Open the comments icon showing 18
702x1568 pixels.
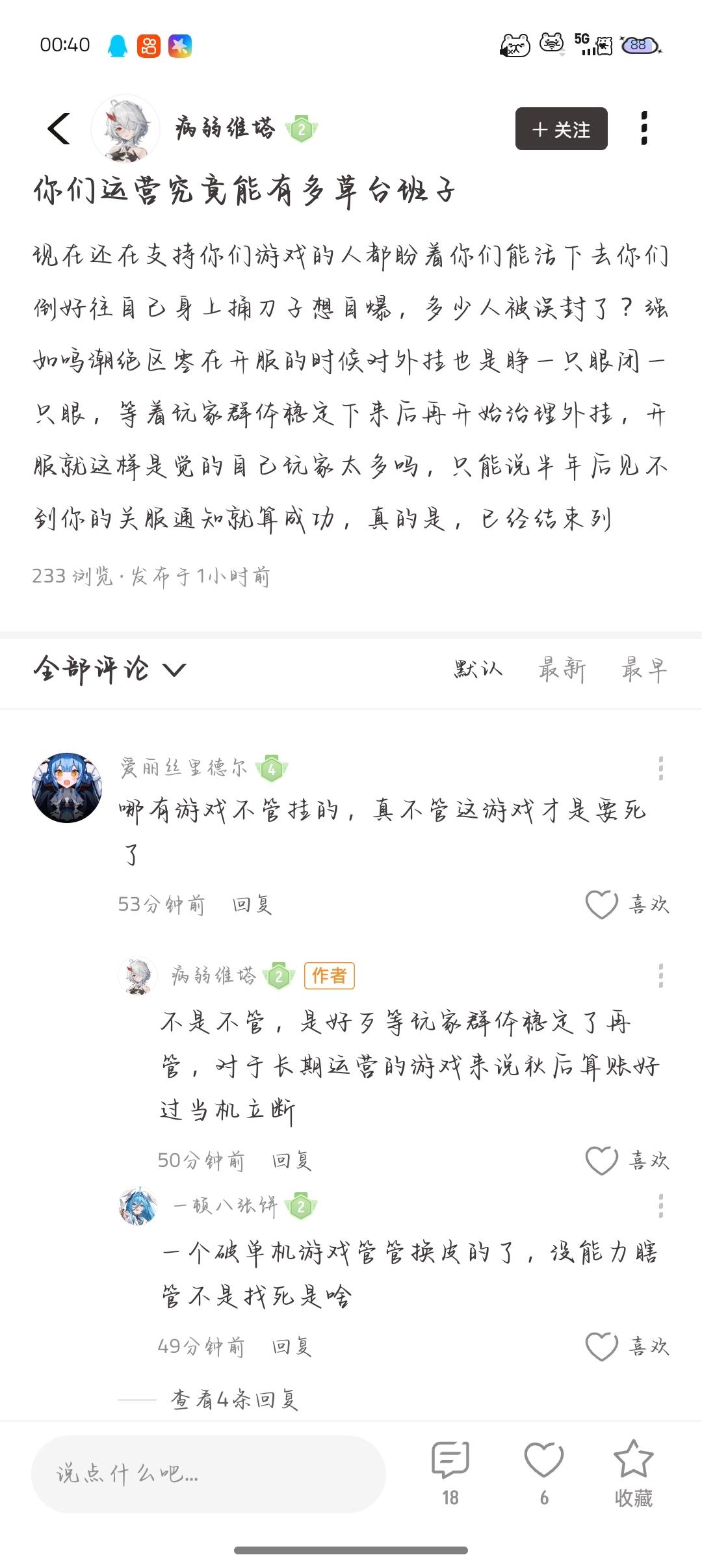450,1472
